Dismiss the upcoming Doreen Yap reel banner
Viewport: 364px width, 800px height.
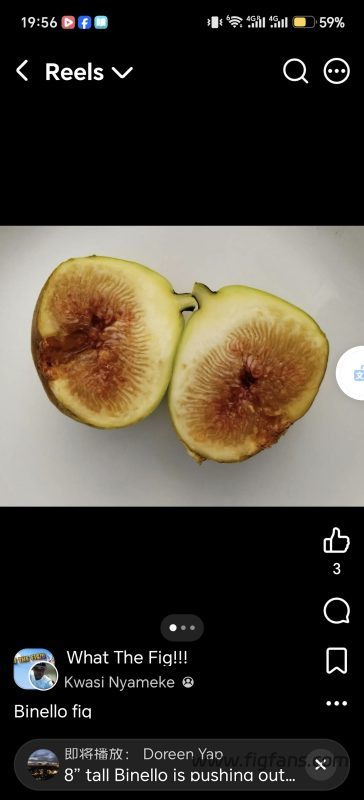[321, 765]
